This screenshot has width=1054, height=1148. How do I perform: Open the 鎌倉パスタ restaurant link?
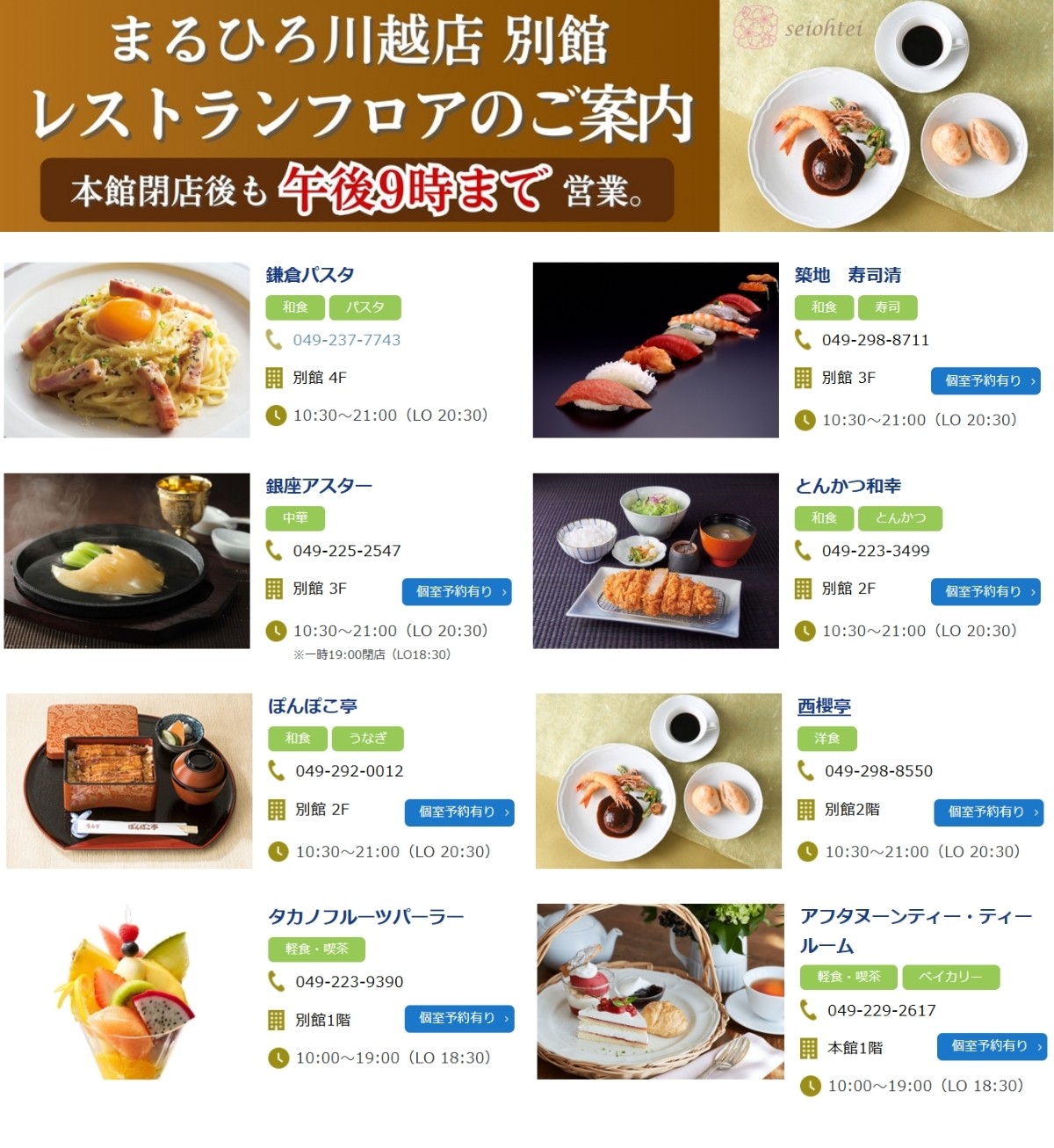[310, 275]
